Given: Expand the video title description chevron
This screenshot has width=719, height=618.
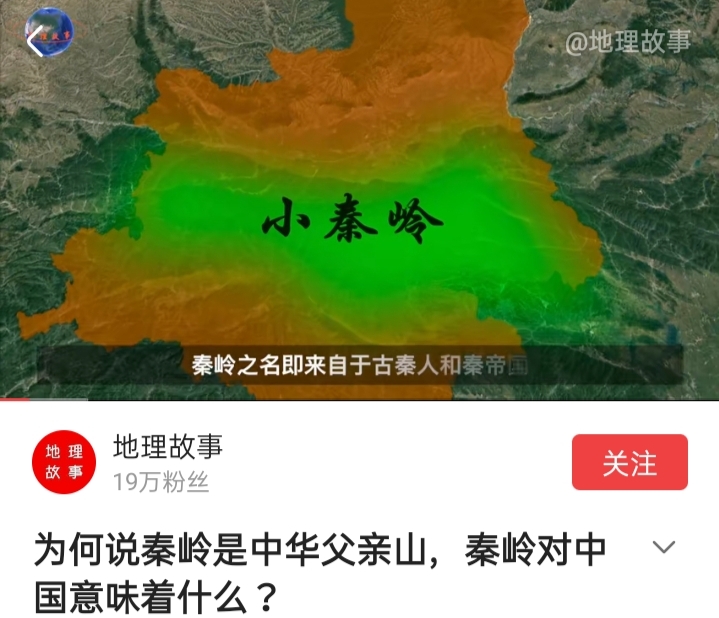Looking at the screenshot, I should 663,547.
